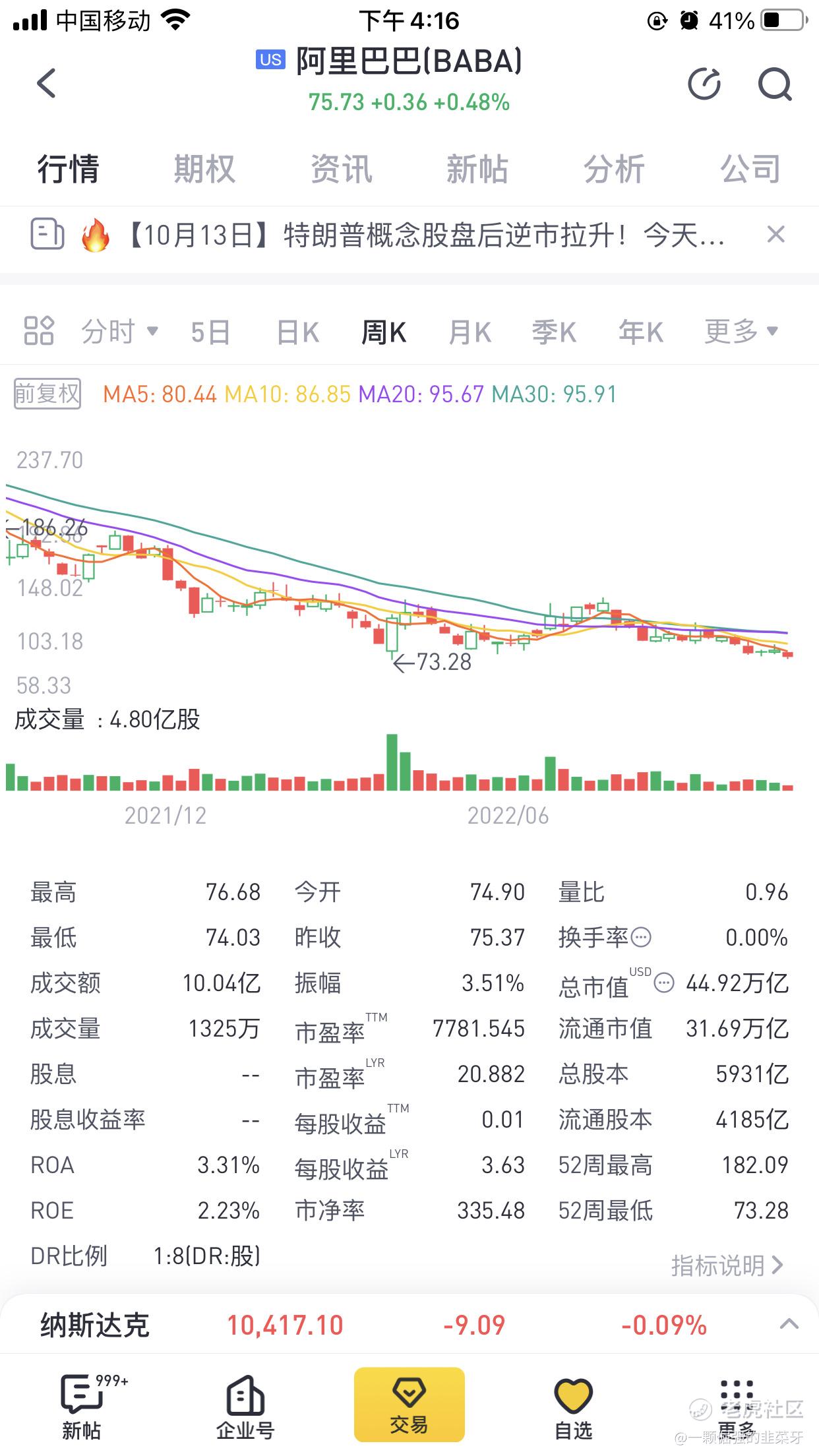819x1456 pixels.
Task: Open the search magnifier icon
Action: pyautogui.click(x=775, y=84)
